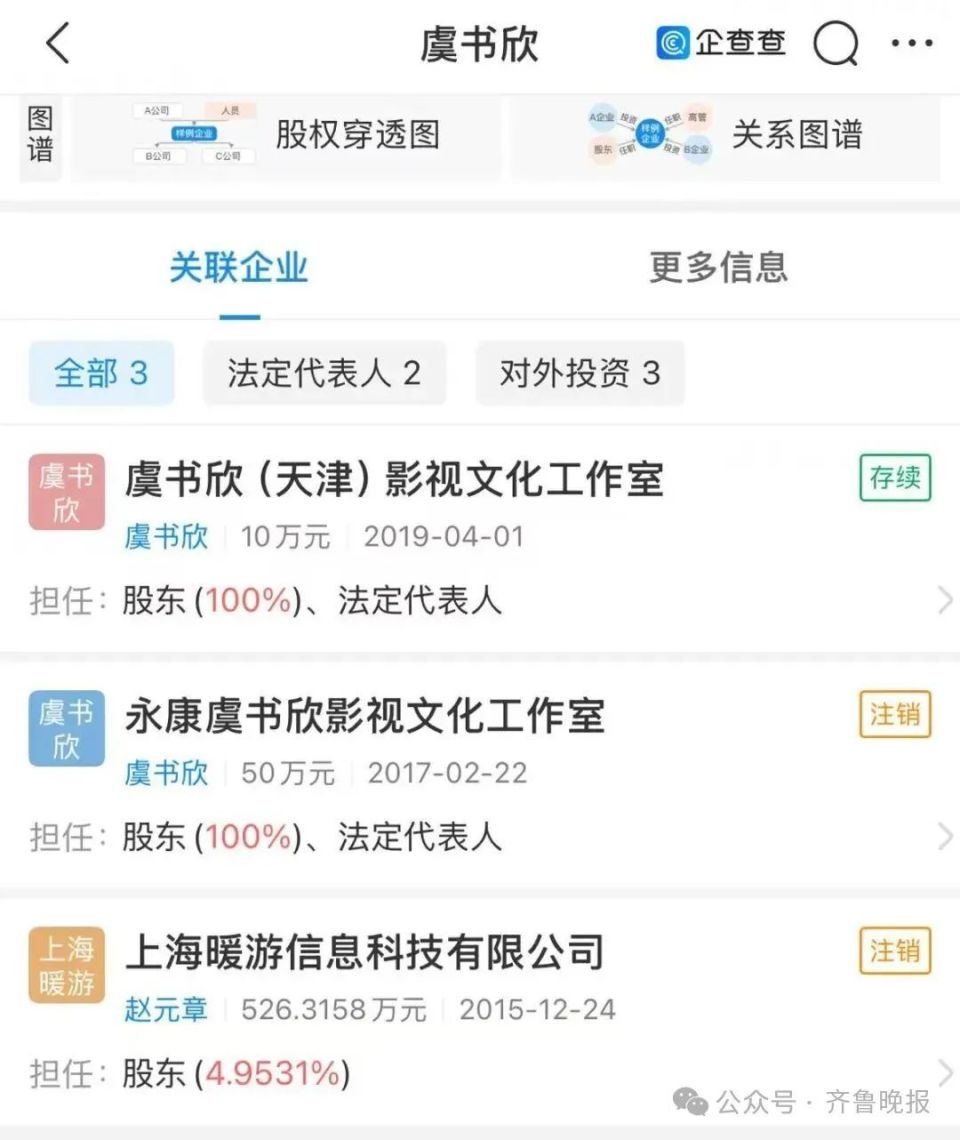Open the 股权穿透图 diagram

pos(357,137)
